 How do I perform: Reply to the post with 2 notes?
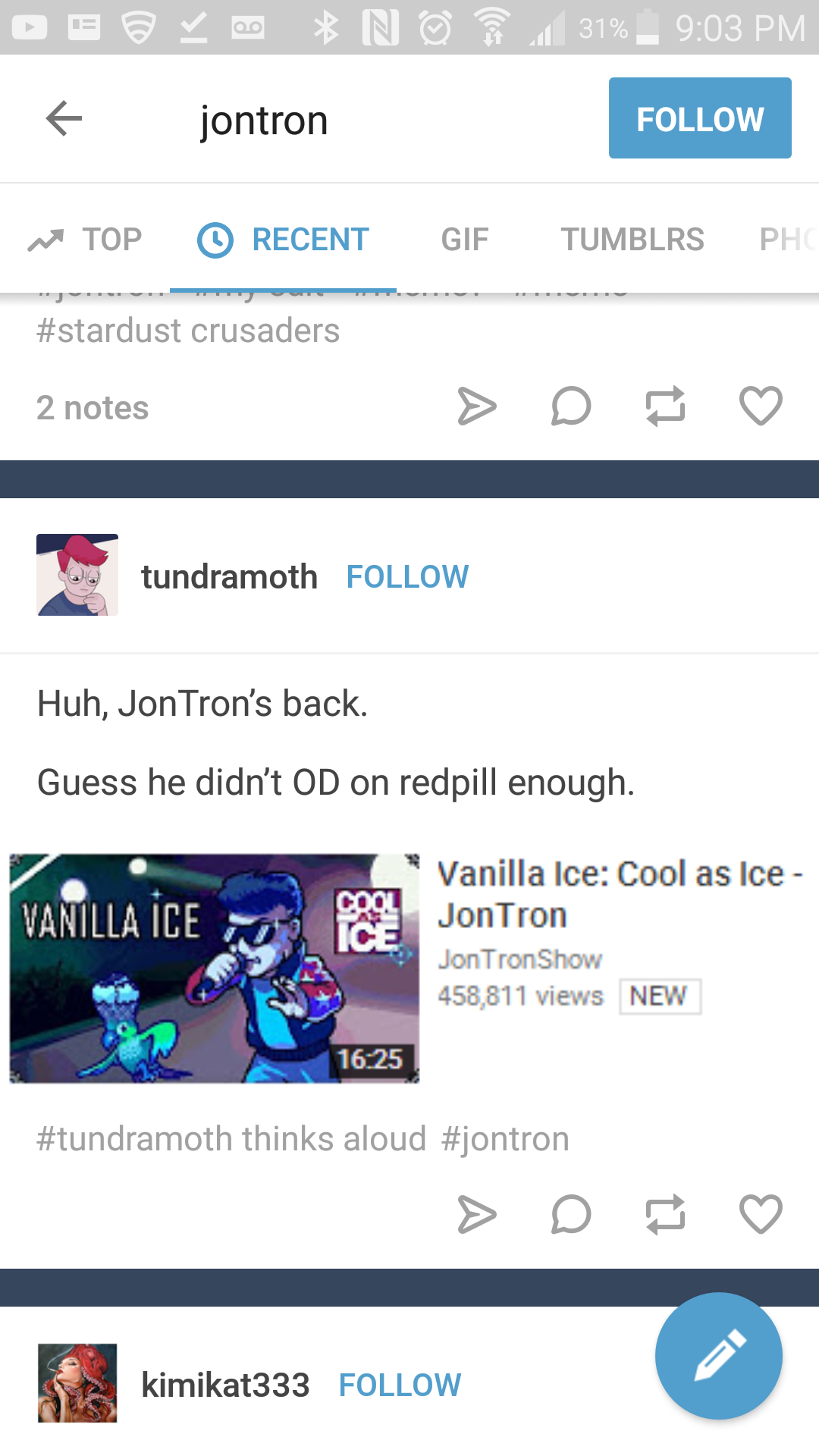point(571,406)
